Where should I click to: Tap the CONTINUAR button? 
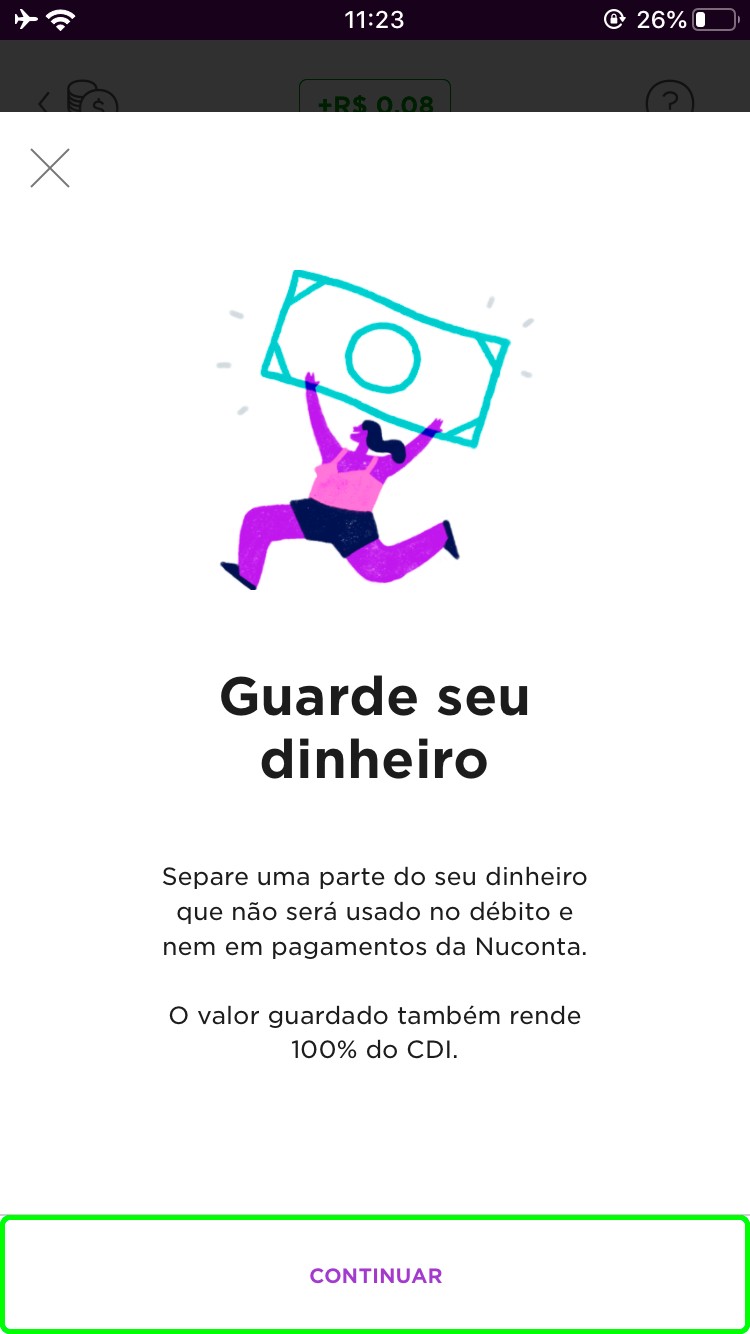tap(375, 1275)
